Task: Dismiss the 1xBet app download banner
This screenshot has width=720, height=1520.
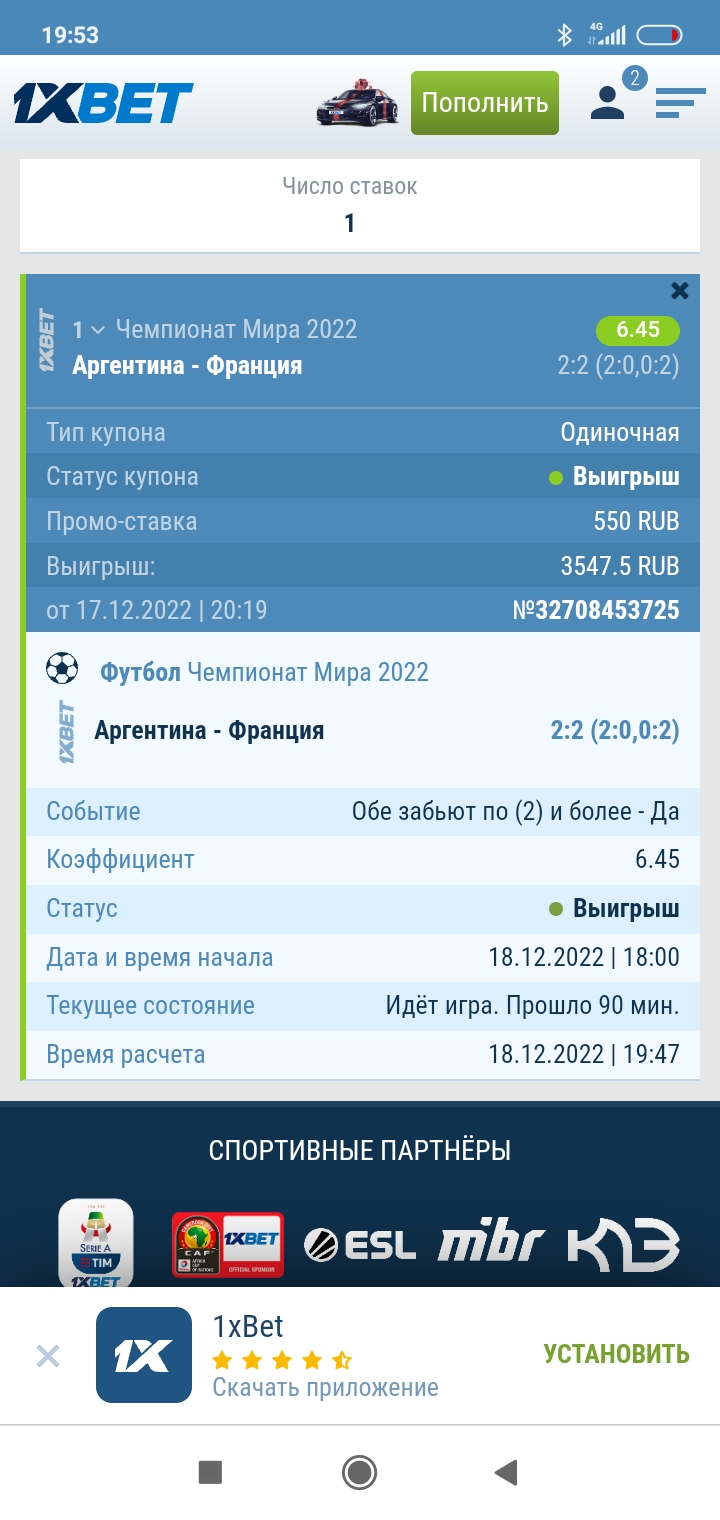Action: tap(48, 1356)
